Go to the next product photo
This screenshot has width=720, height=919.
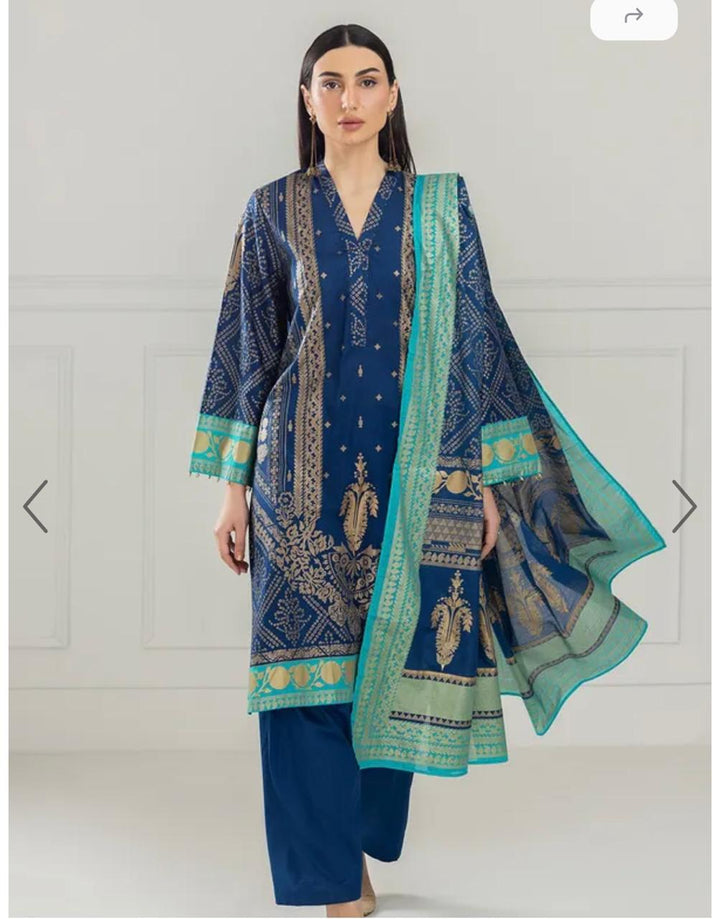click(x=684, y=506)
